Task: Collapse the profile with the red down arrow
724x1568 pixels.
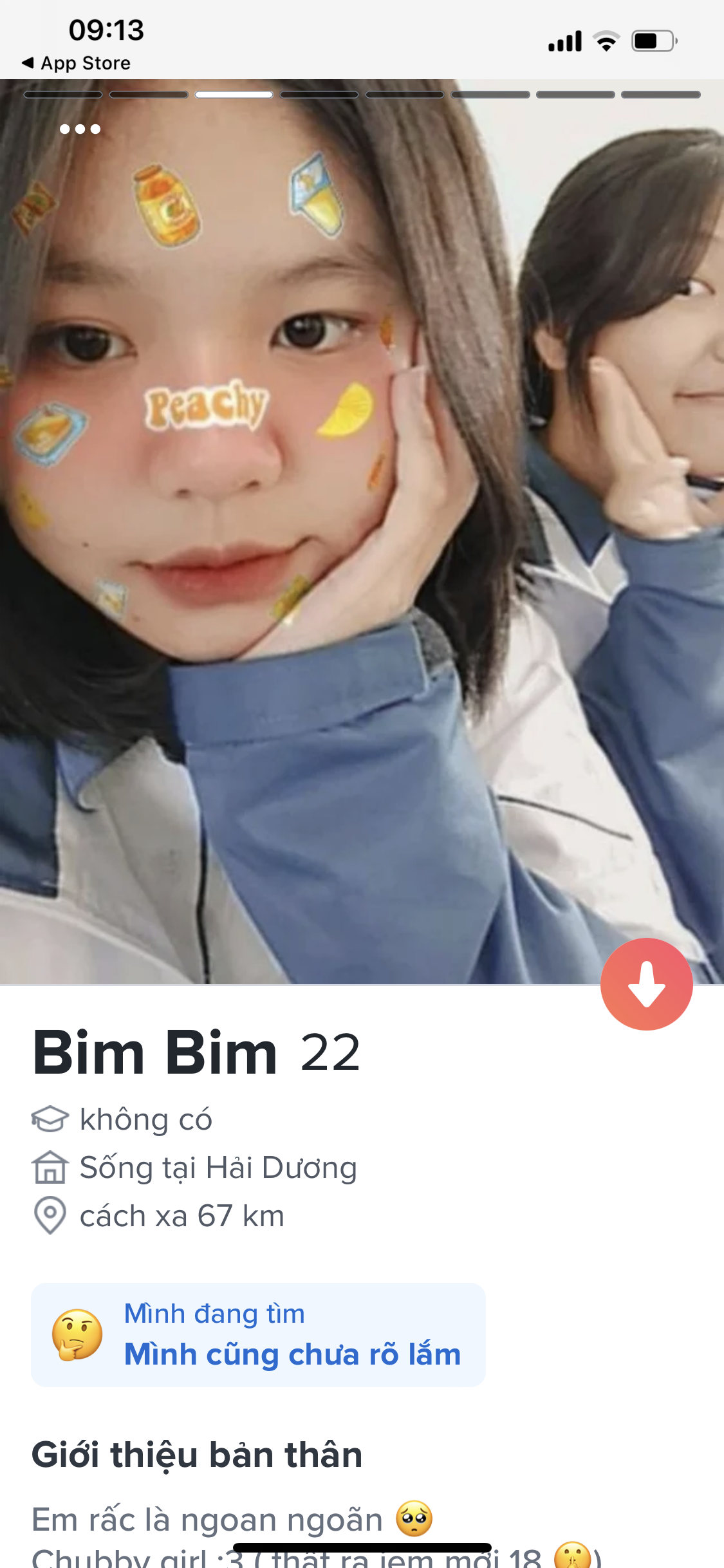Action: 646,984
